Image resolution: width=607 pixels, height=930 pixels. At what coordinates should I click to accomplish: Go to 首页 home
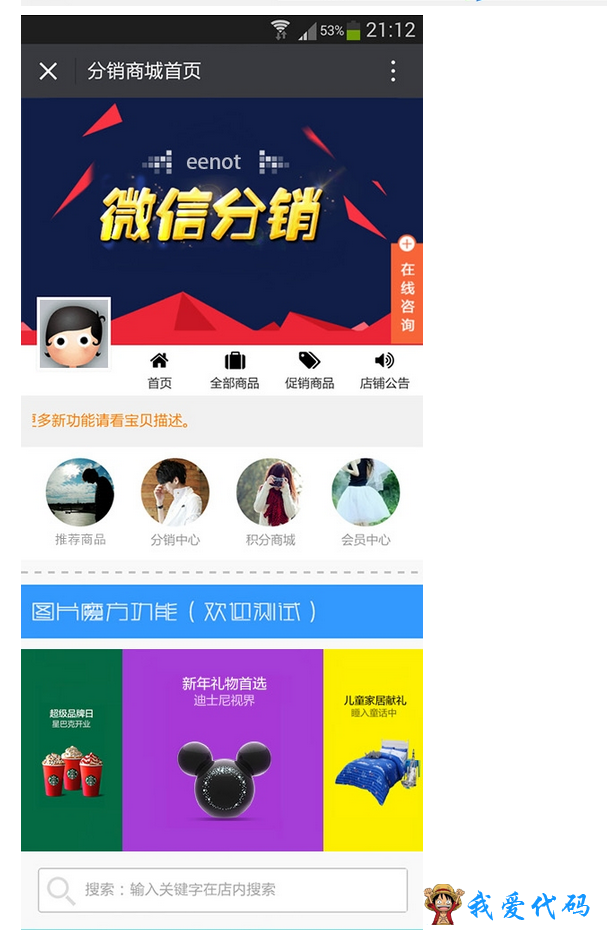[x=159, y=370]
